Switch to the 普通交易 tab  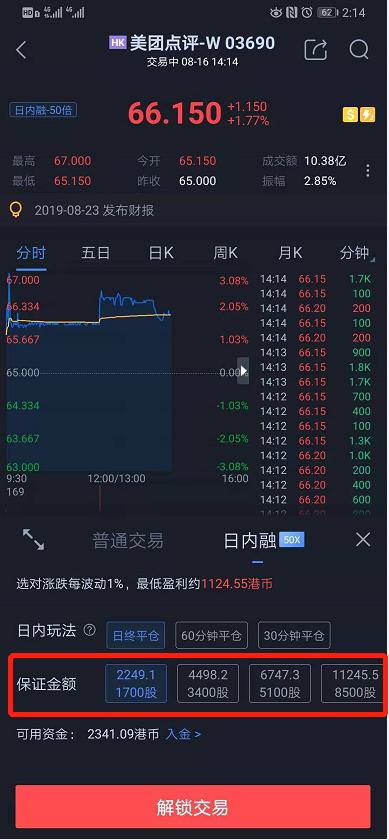click(128, 541)
